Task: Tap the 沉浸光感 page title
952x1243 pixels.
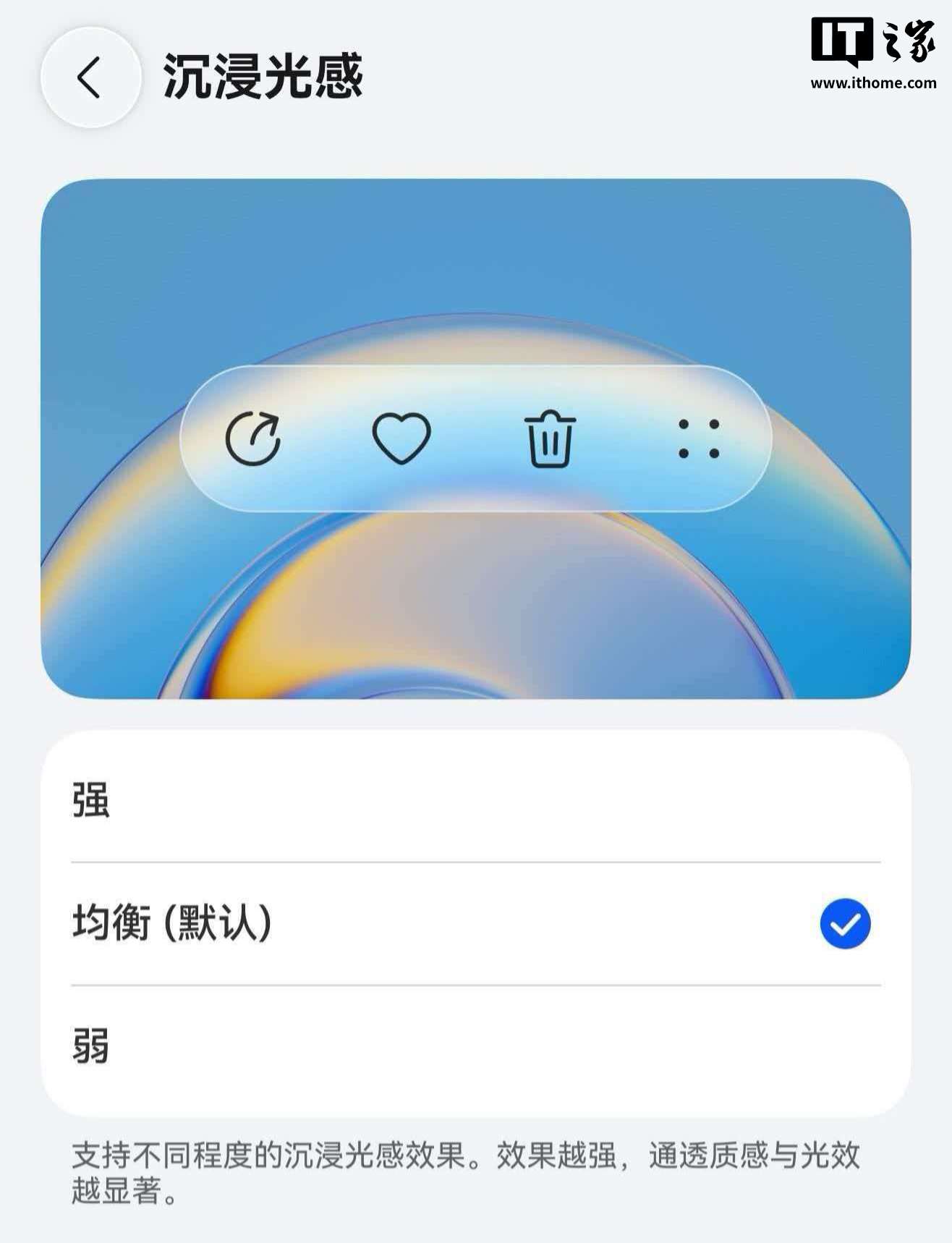Action: 265,75
